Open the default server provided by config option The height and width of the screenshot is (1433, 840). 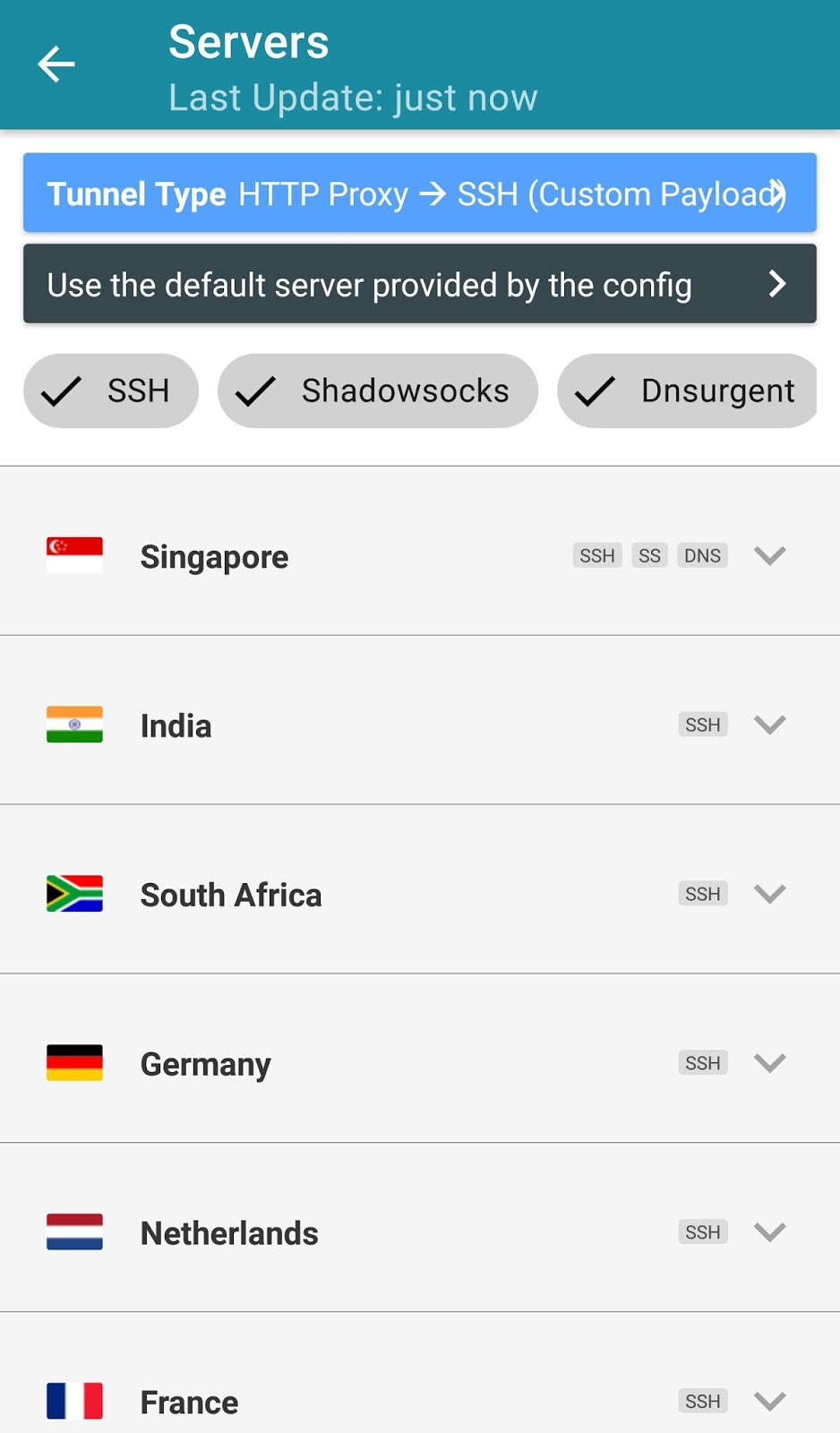click(x=419, y=285)
